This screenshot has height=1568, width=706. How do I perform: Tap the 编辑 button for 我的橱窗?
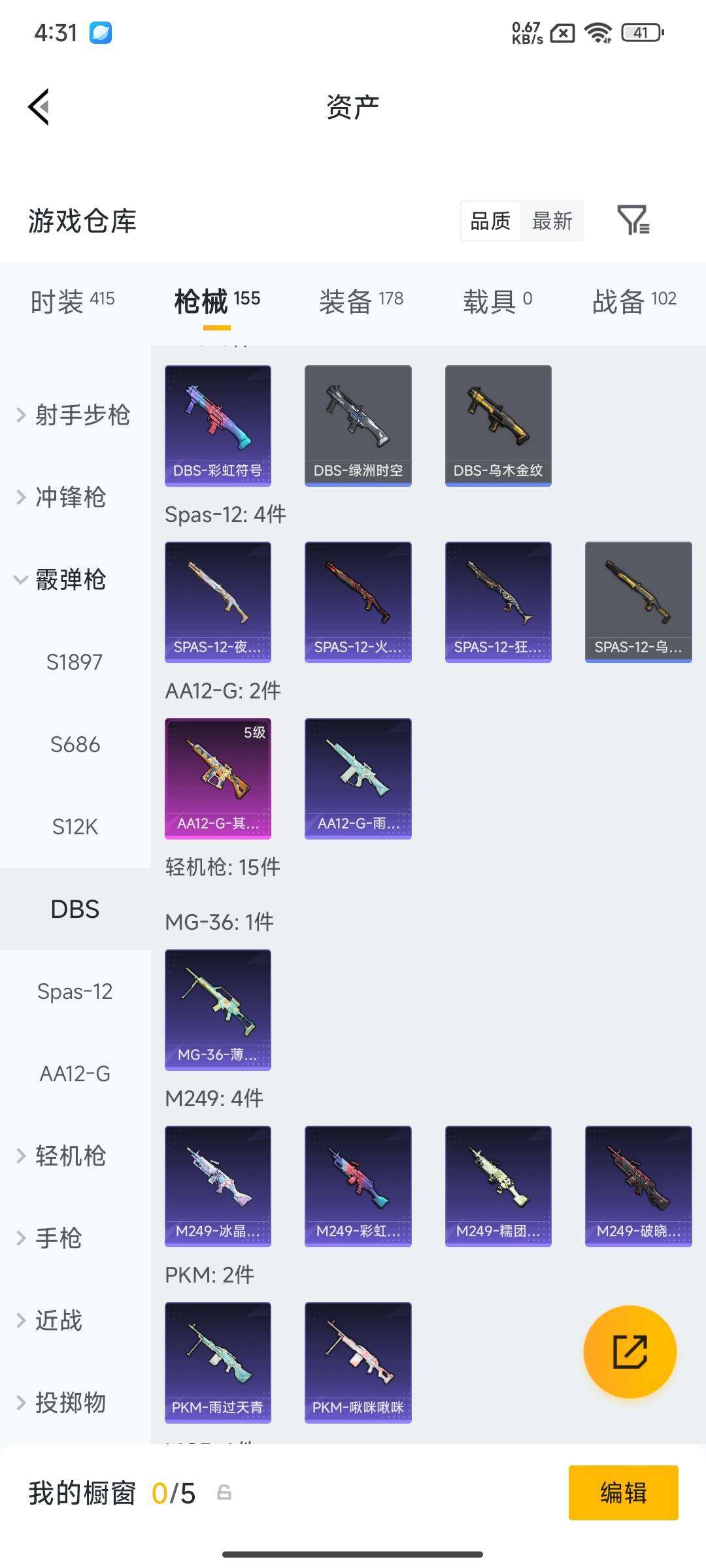623,1493
